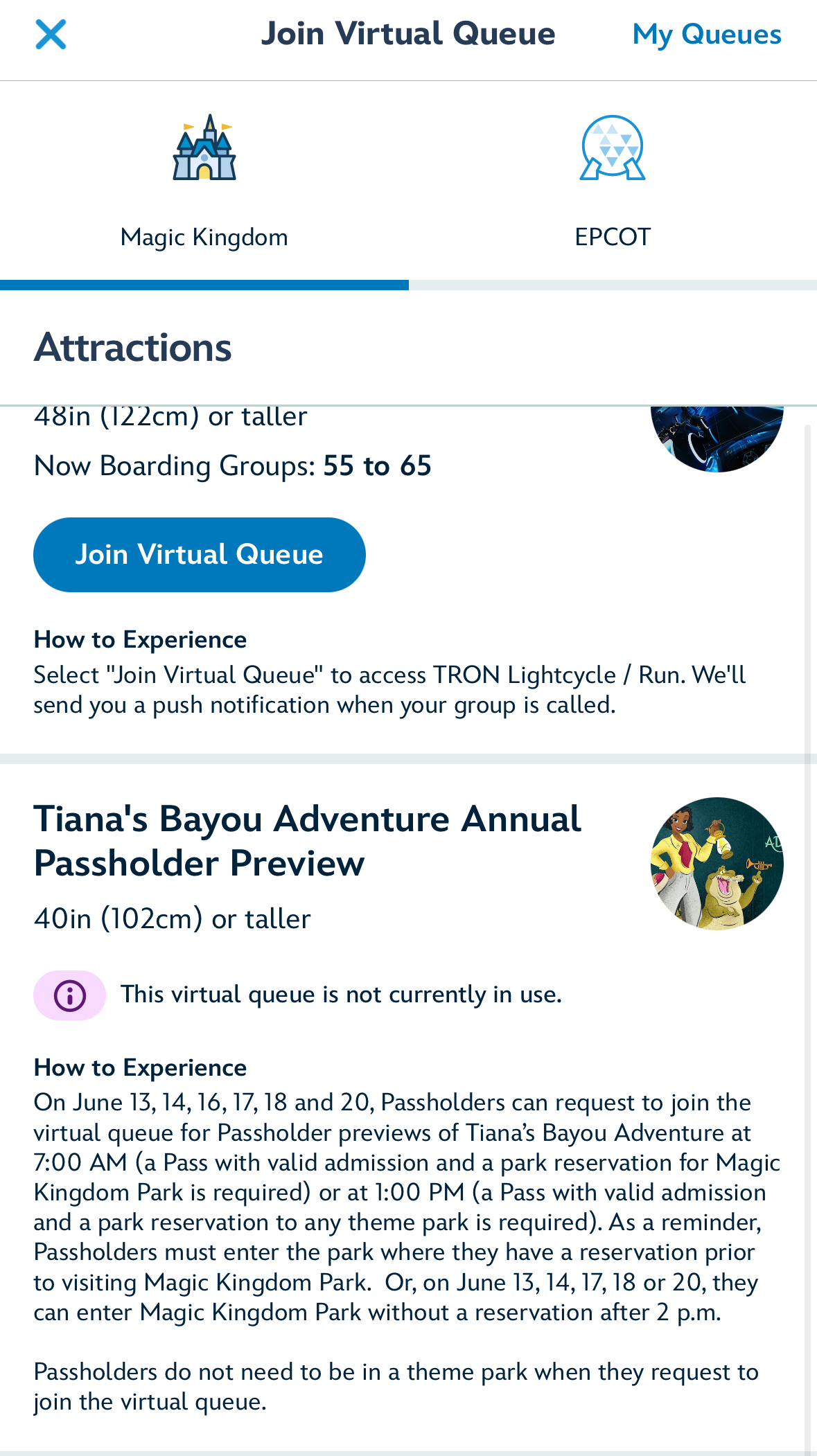Image resolution: width=817 pixels, height=1456 pixels.
Task: Open My Queues
Action: tap(706, 34)
